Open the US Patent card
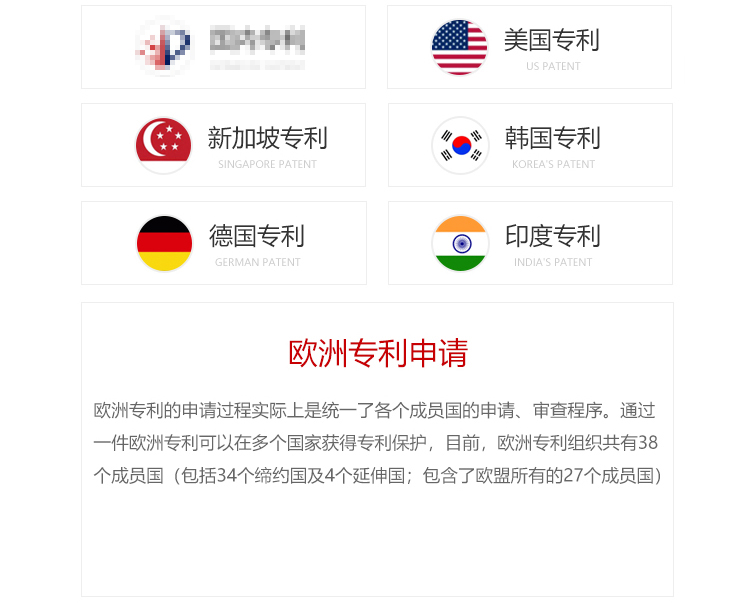 tap(529, 47)
